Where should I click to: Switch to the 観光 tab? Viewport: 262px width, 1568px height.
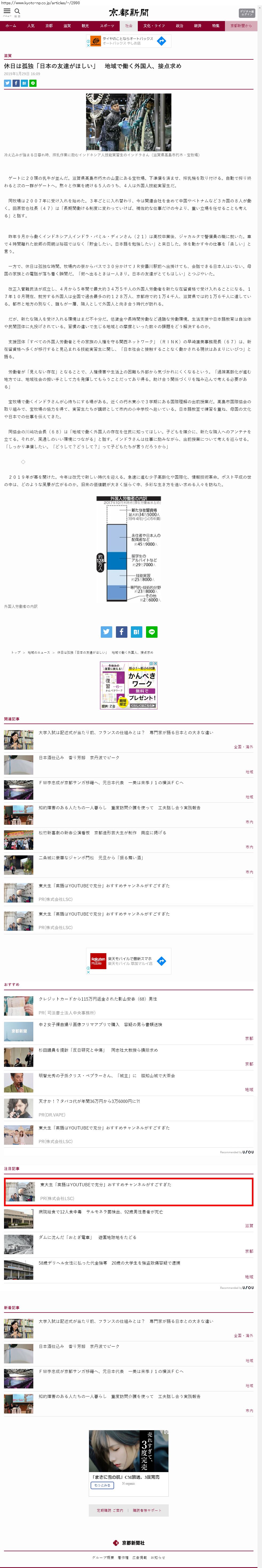point(85,26)
